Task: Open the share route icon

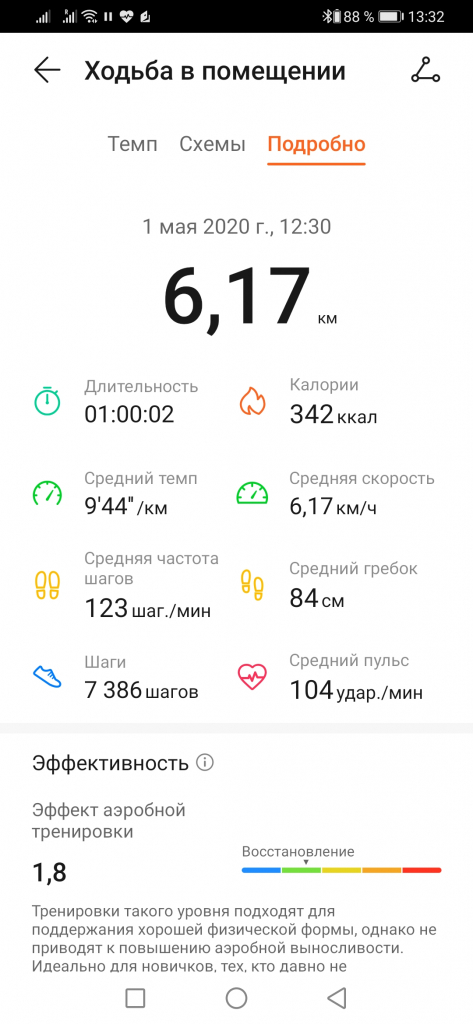Action: coord(425,71)
